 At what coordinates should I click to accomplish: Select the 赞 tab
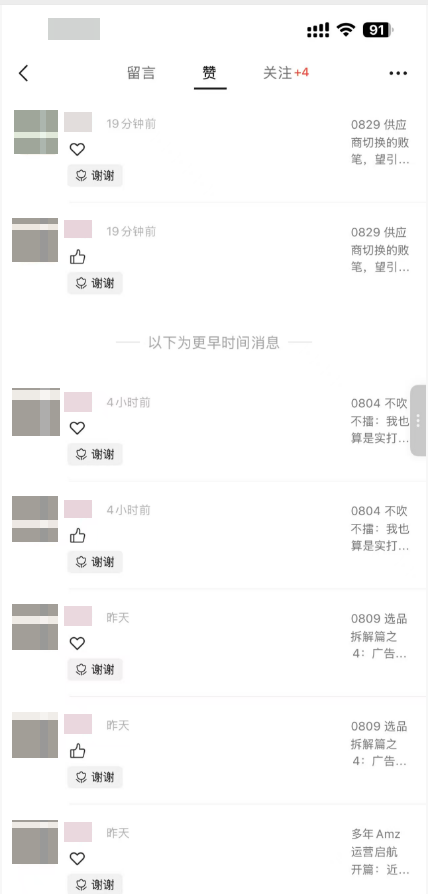(x=210, y=73)
